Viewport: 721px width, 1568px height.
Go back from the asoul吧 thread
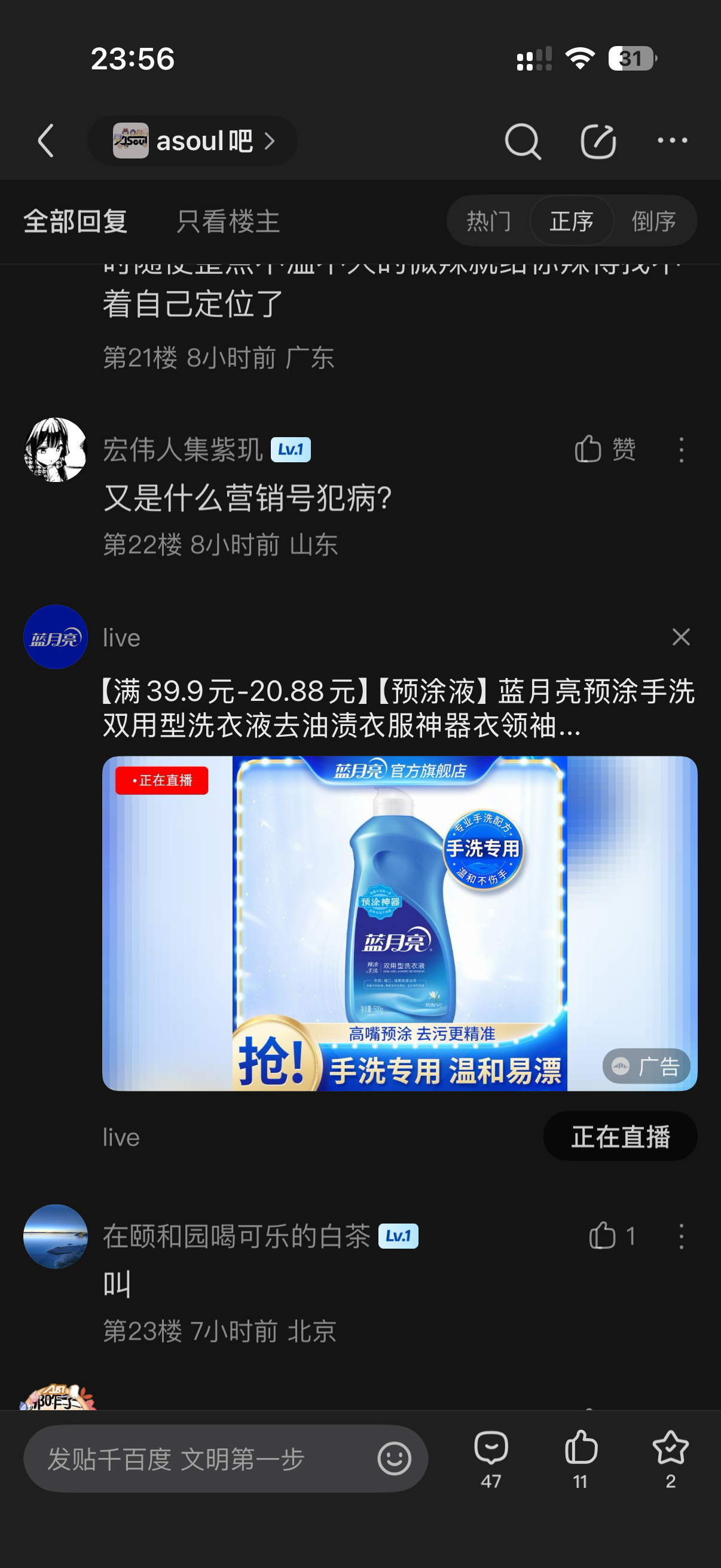[x=46, y=141]
